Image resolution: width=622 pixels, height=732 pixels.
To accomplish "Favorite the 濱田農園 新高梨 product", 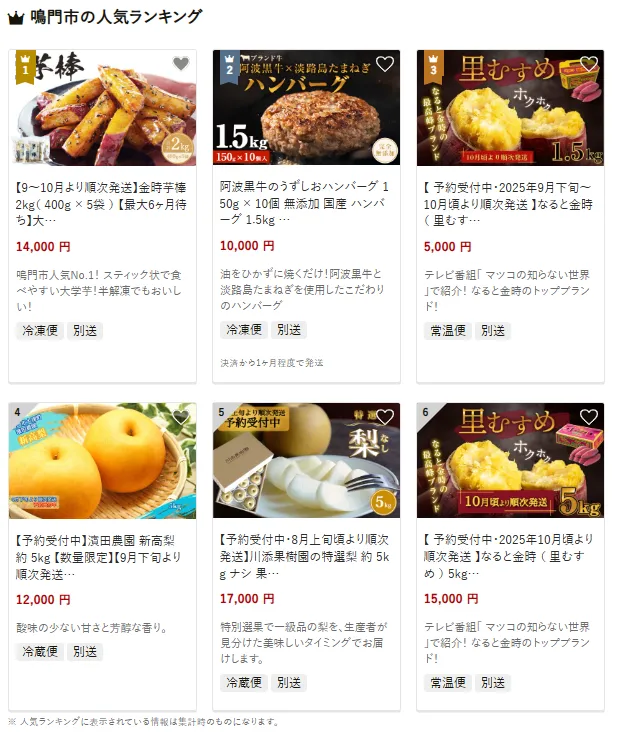I will tap(181, 416).
